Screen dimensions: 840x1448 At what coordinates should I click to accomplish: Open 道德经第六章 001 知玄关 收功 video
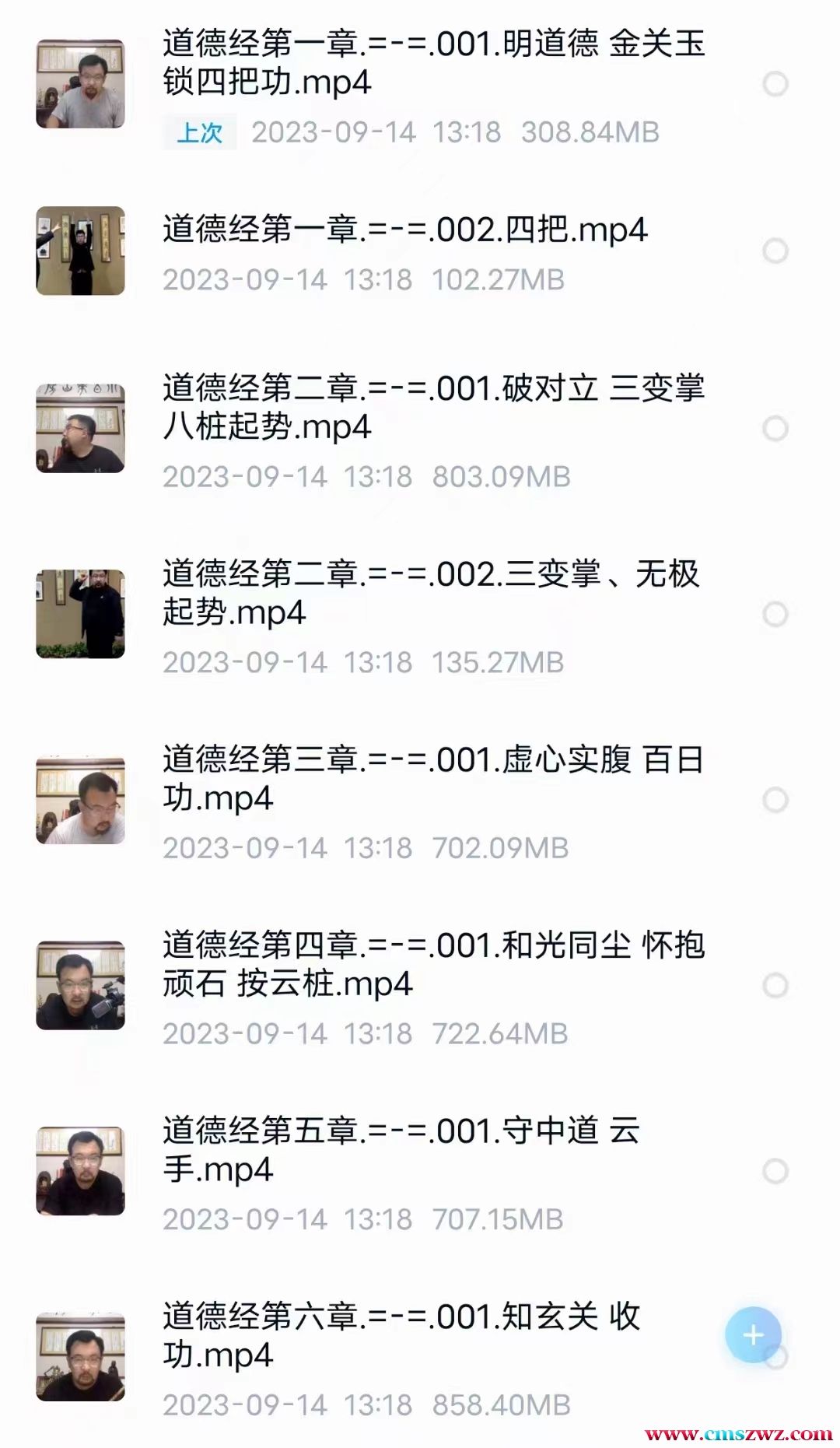click(401, 1336)
